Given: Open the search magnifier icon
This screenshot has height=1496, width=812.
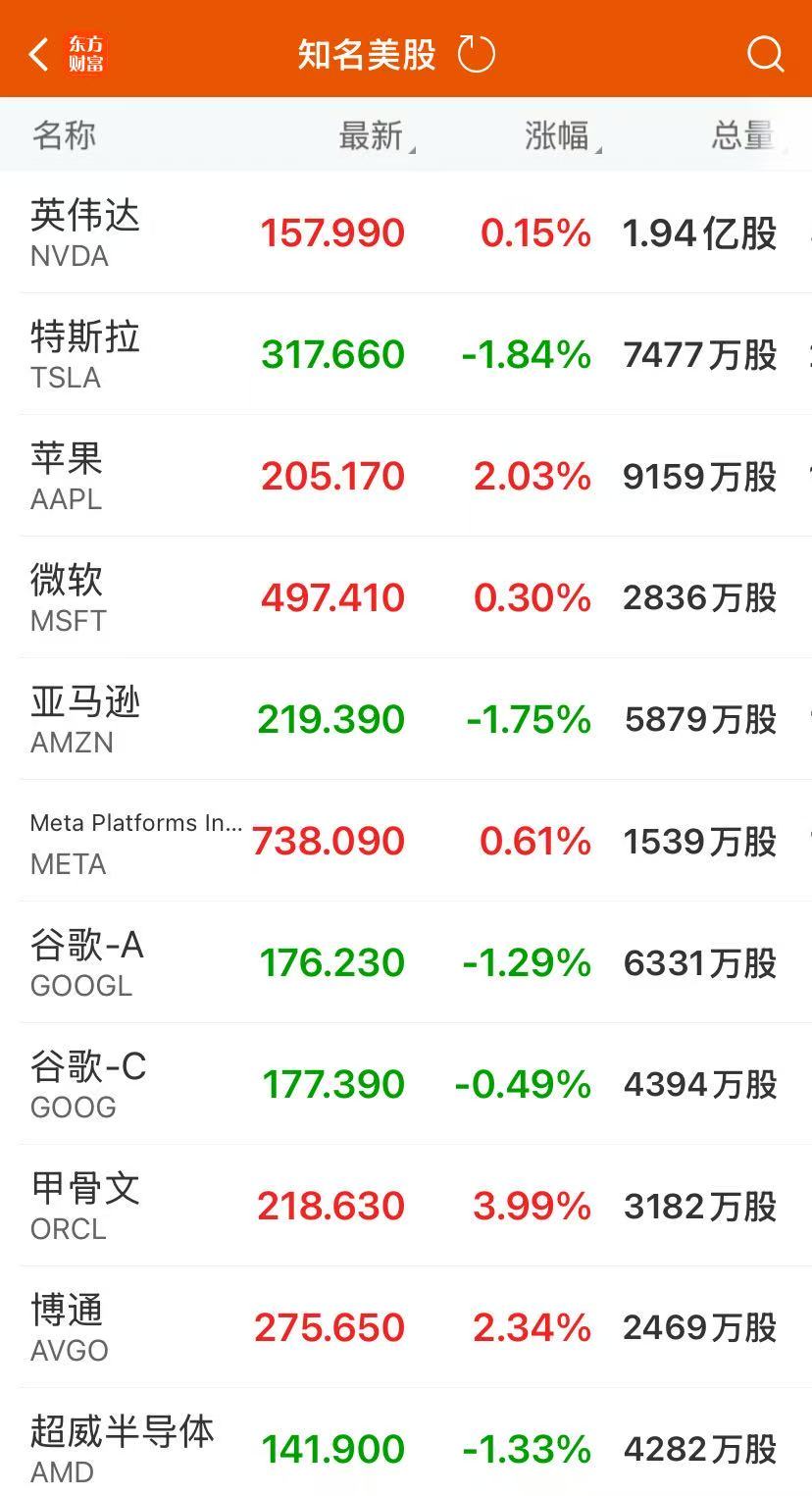Looking at the screenshot, I should click(765, 55).
